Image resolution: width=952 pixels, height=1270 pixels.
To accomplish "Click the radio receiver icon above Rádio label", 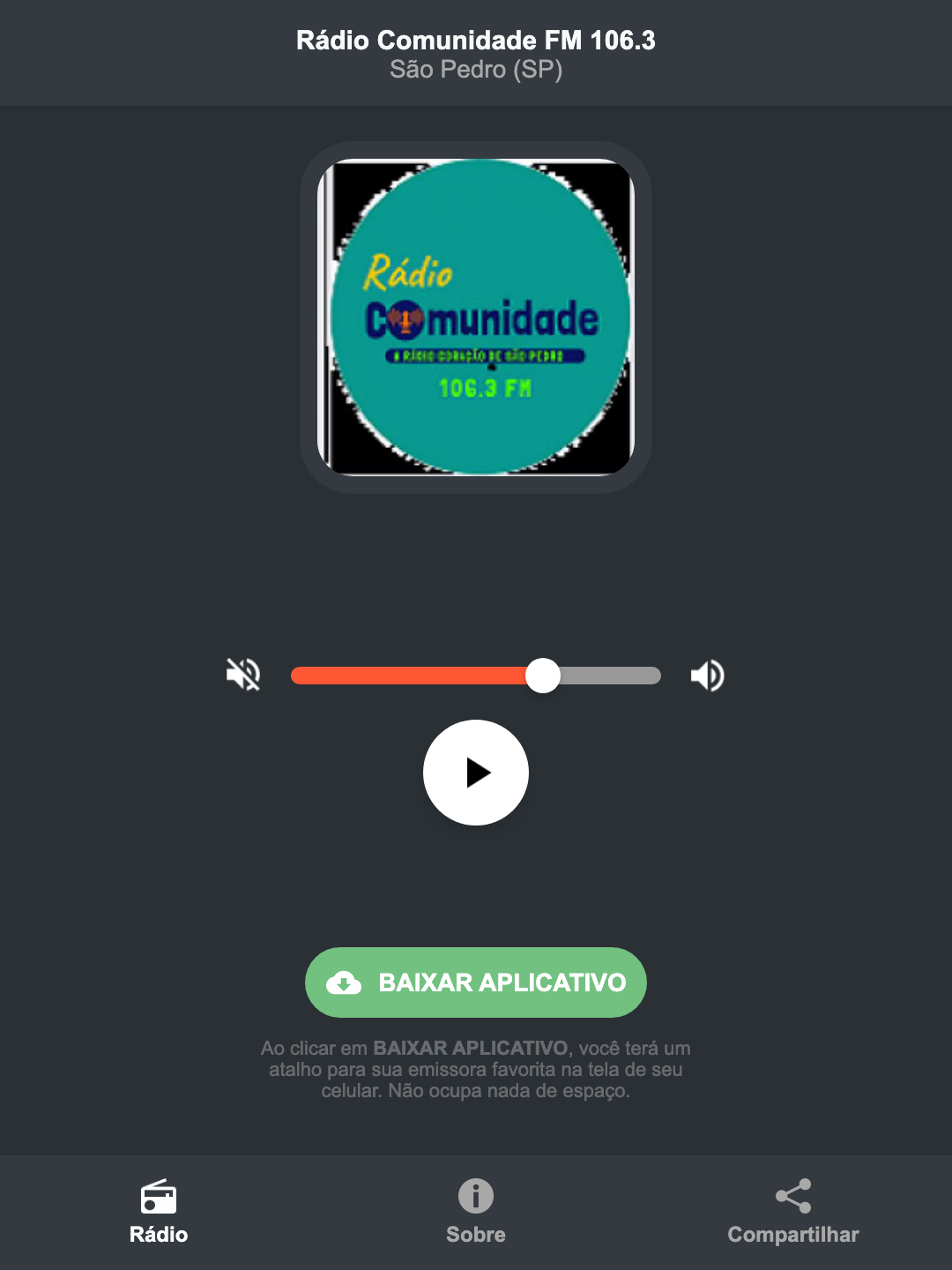I will 159,1199.
